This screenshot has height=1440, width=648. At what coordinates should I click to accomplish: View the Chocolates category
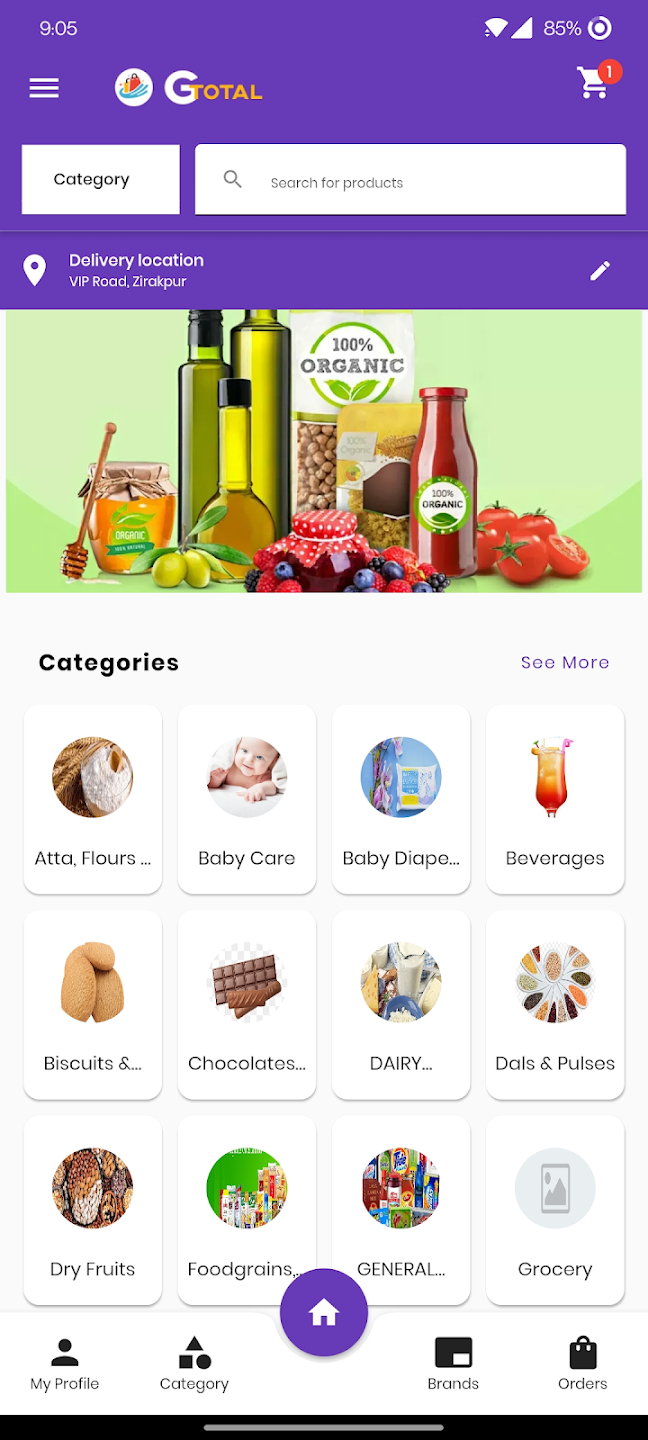[247, 1004]
